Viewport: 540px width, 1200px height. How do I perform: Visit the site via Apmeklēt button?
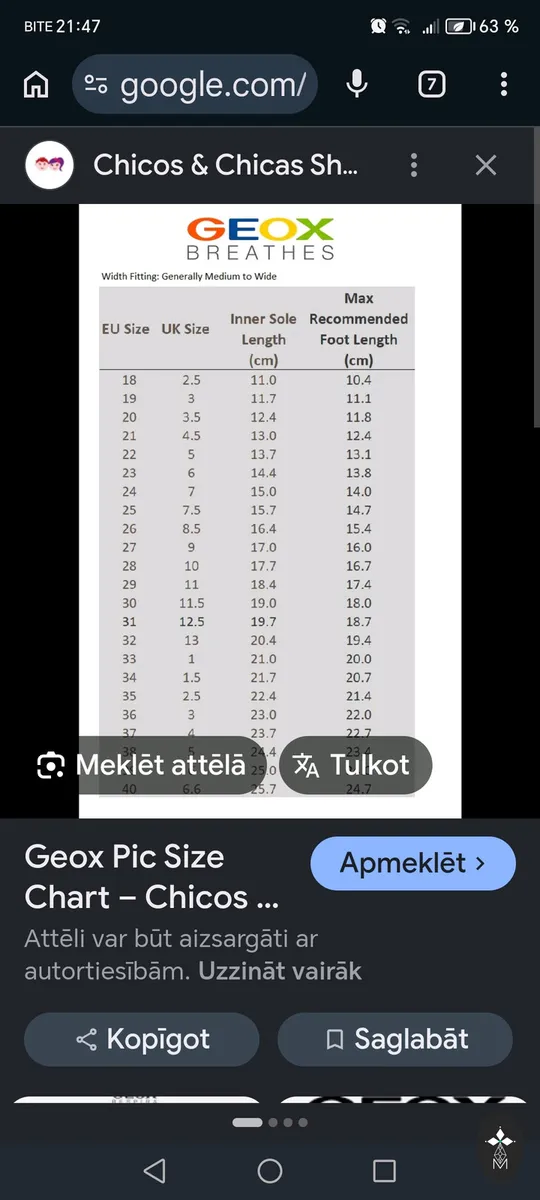pyautogui.click(x=413, y=863)
